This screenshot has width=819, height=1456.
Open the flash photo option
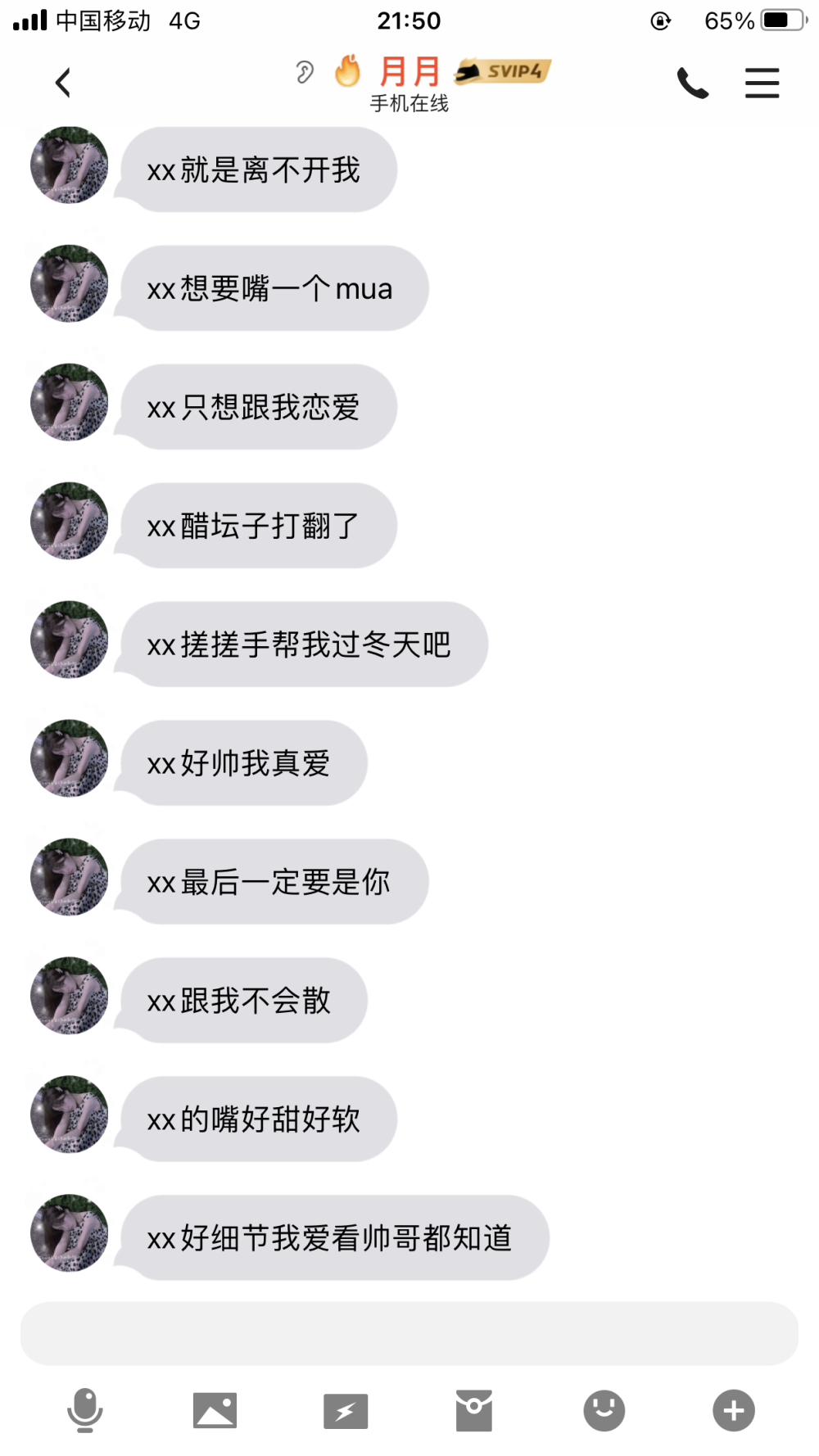click(x=346, y=1411)
